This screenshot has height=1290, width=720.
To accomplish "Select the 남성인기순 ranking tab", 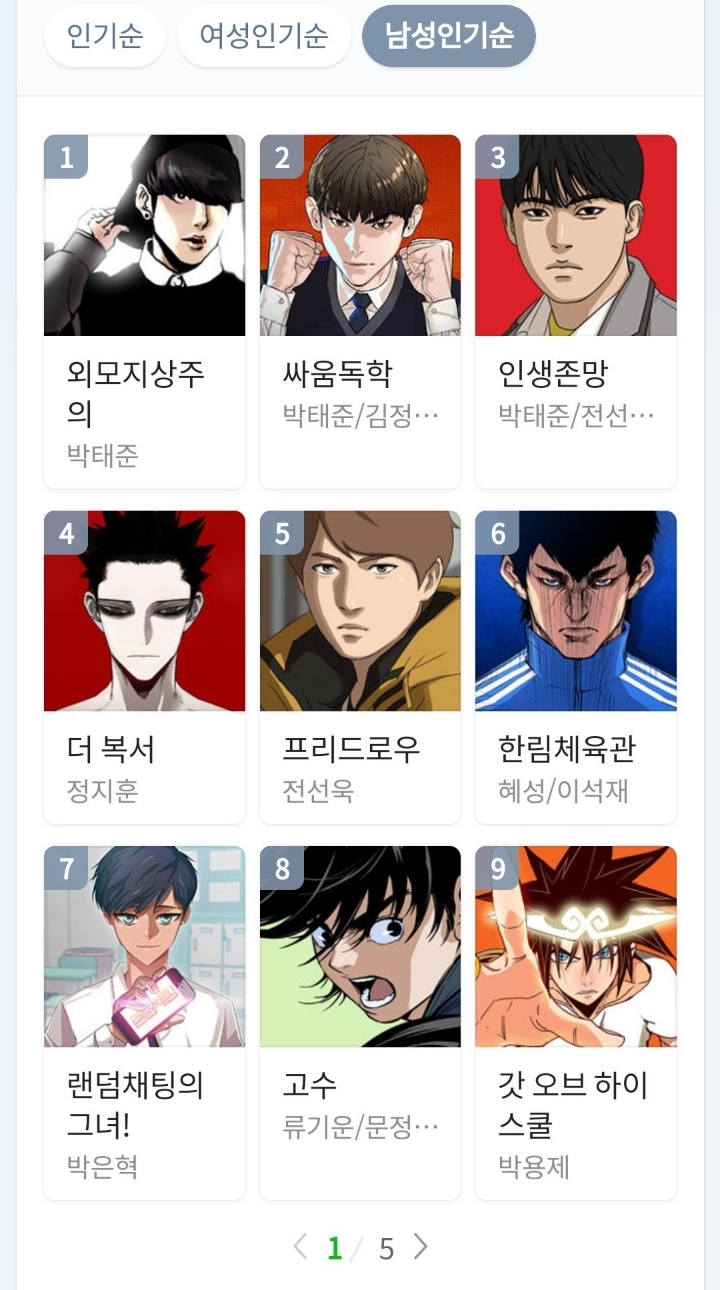I will pos(448,35).
